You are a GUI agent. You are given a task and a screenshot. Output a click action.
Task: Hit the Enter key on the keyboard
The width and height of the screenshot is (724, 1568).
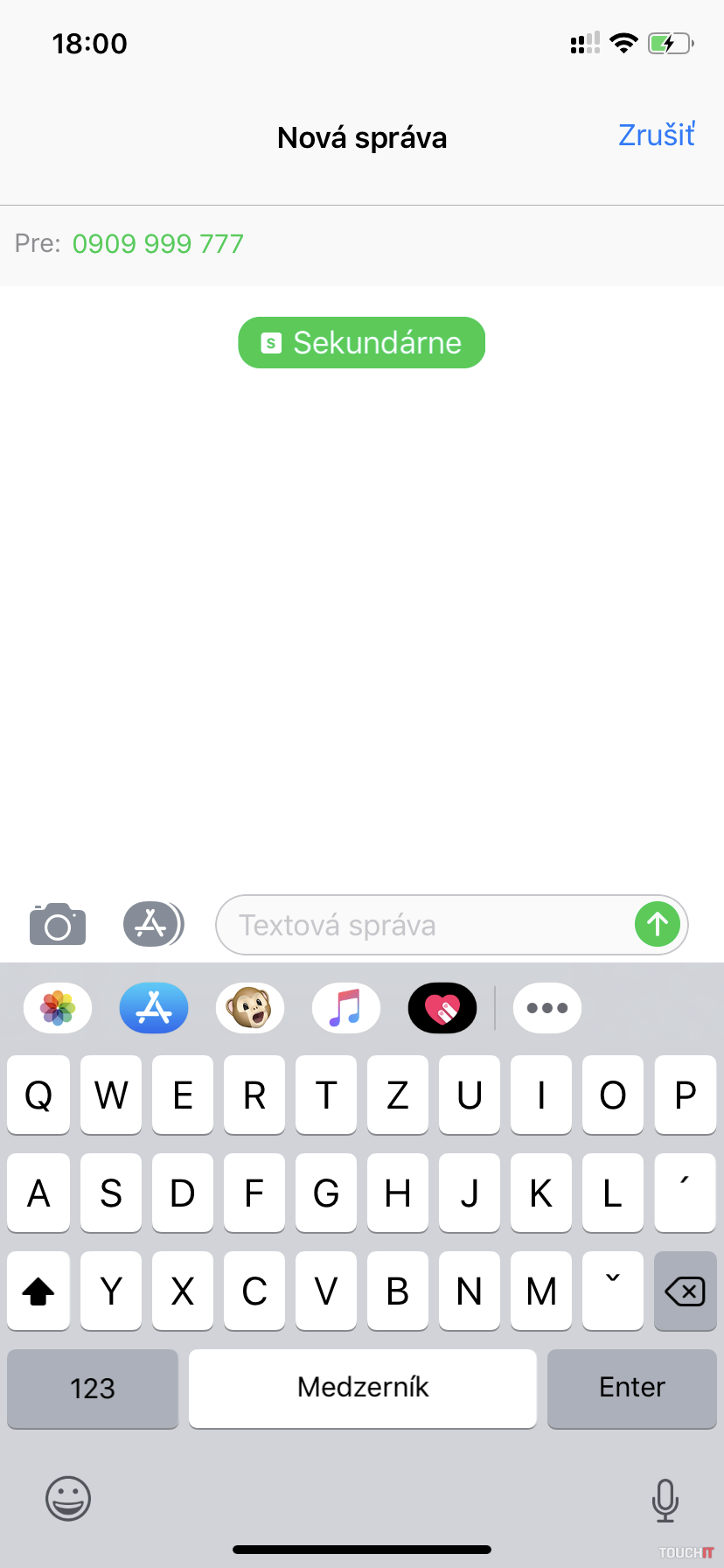(x=631, y=1388)
